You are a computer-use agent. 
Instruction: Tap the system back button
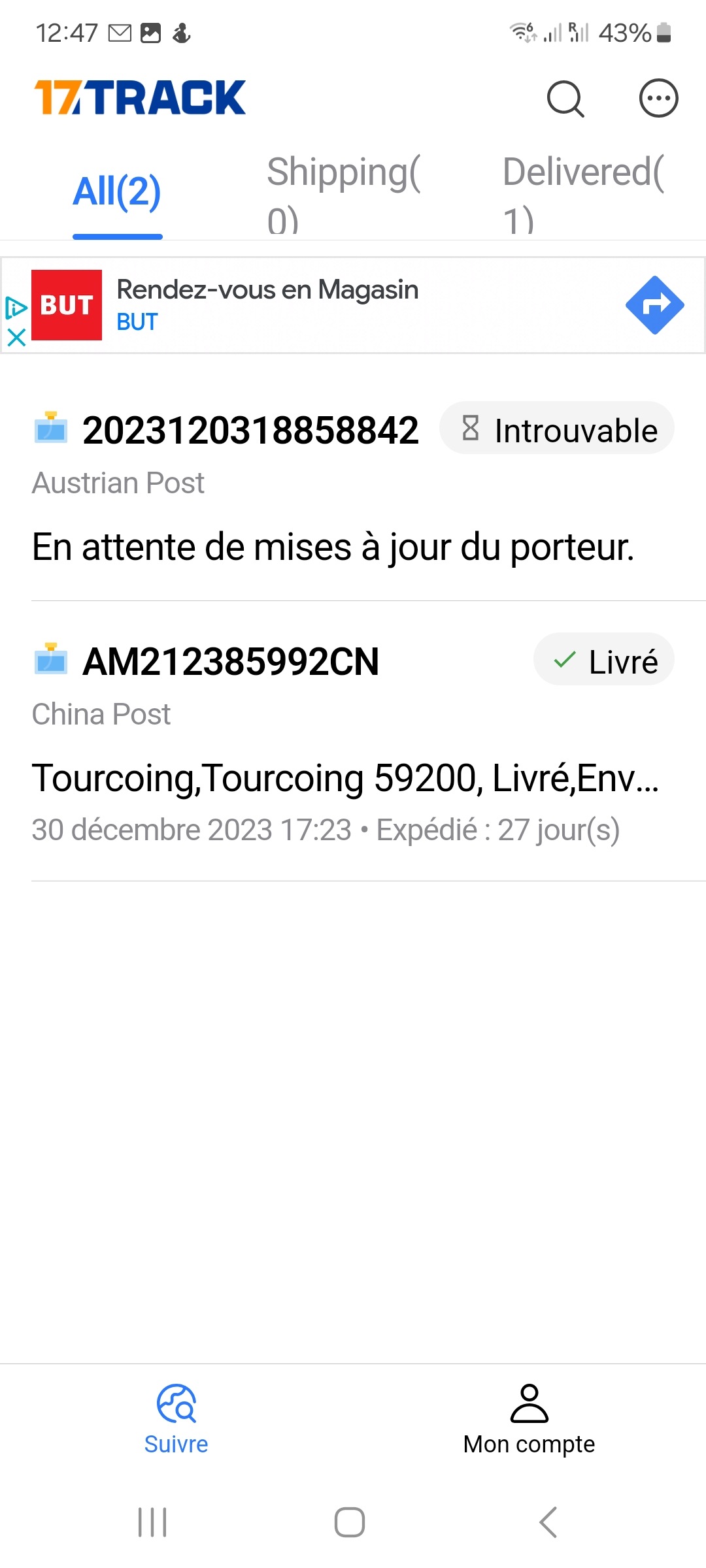click(x=548, y=1523)
